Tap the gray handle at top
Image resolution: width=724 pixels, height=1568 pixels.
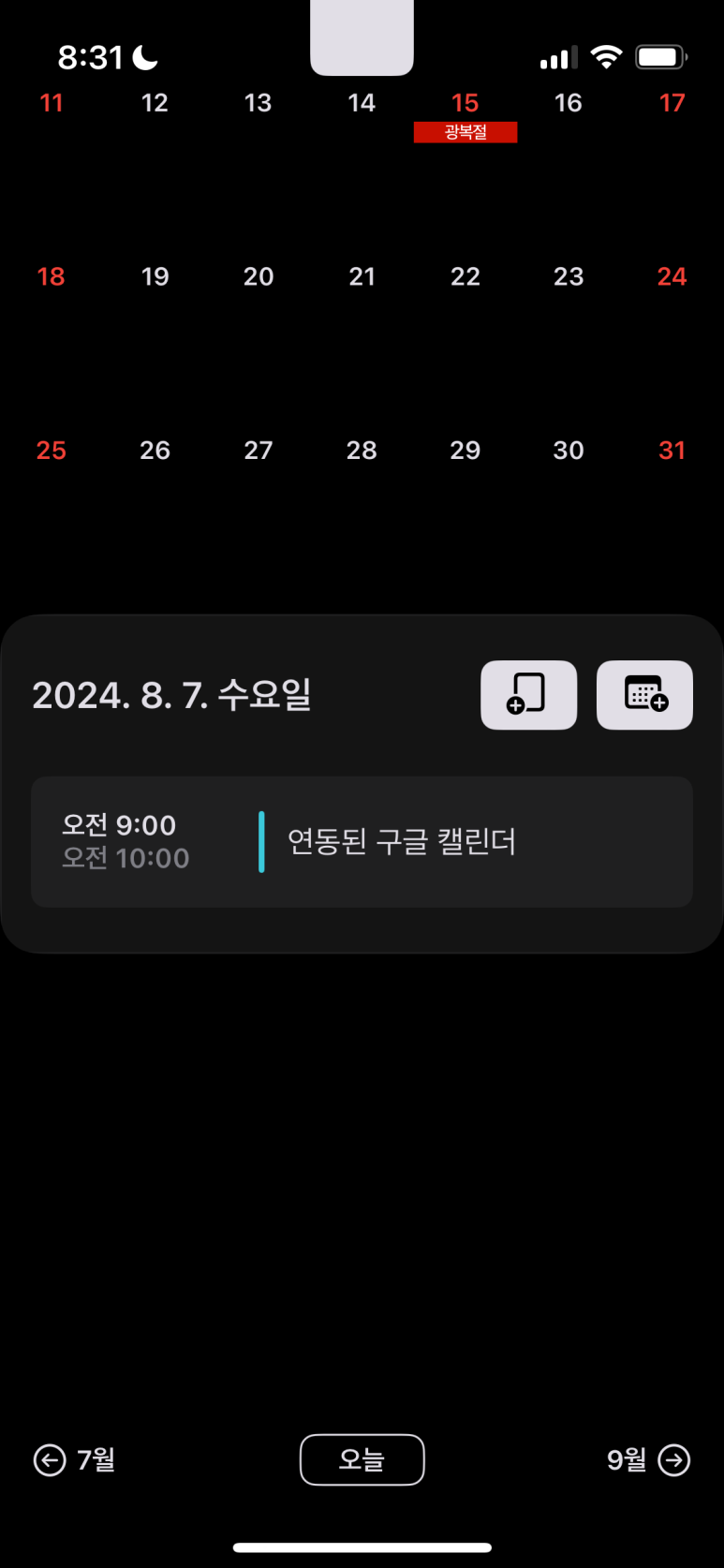tap(362, 37)
